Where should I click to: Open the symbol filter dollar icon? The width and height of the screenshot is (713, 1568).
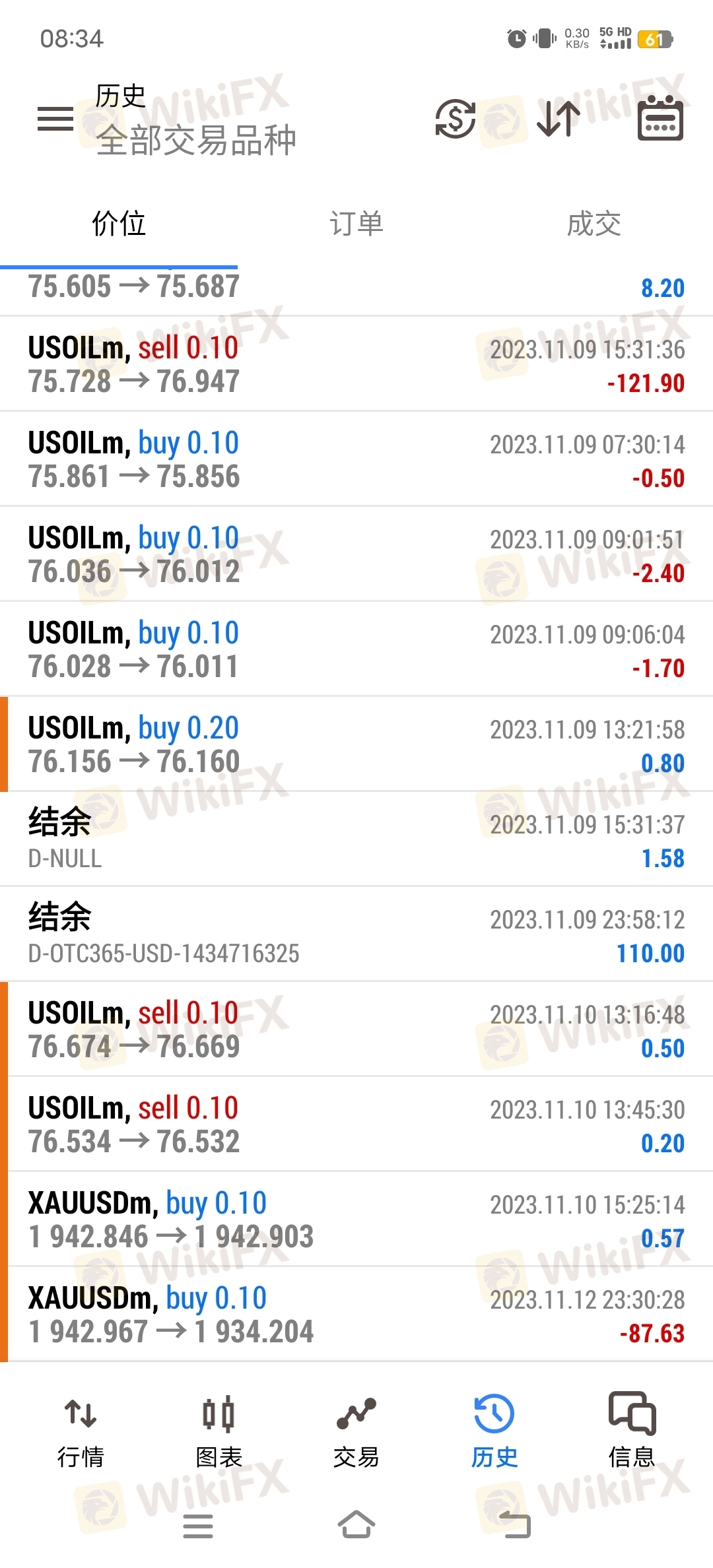[x=456, y=119]
